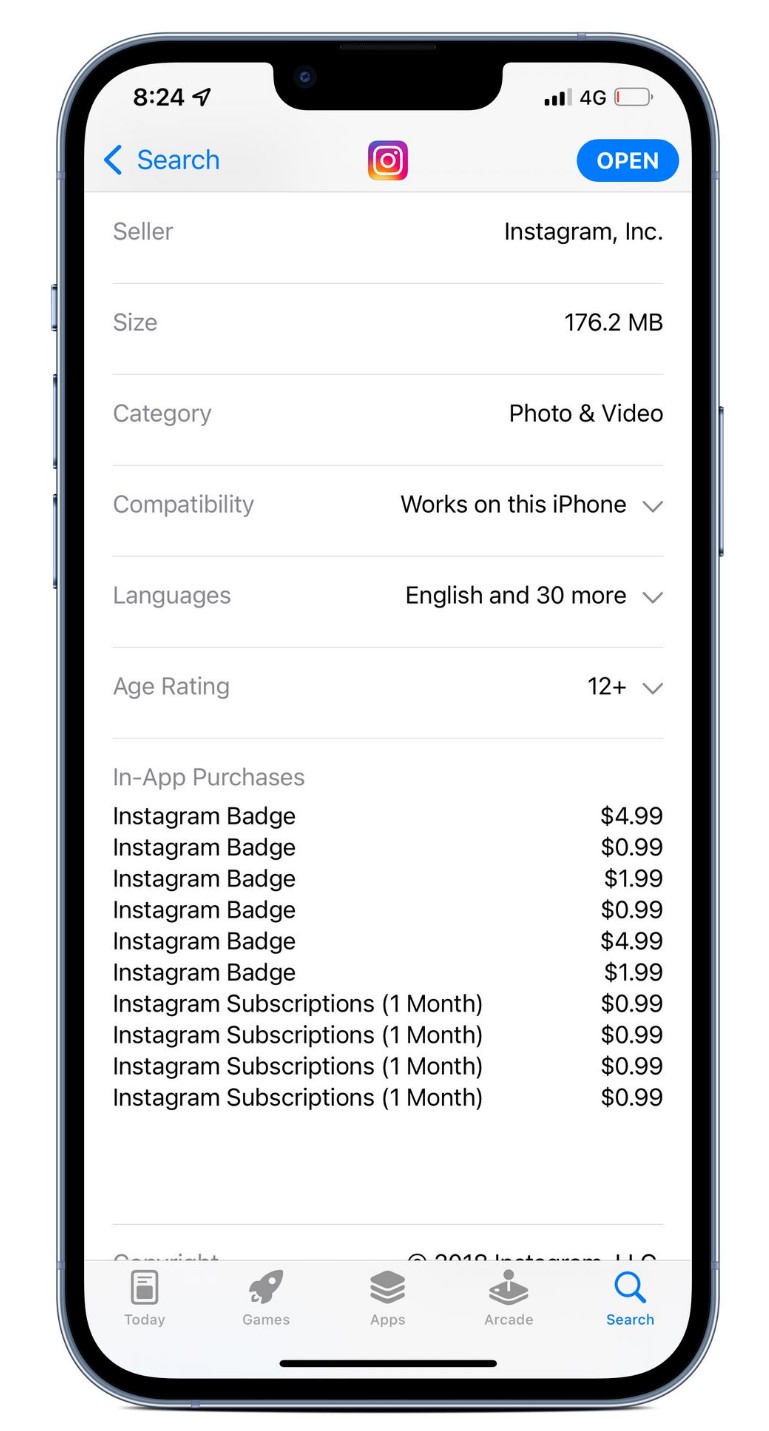Go back to Search
This screenshot has width=769, height=1431.
pyautogui.click(x=162, y=160)
